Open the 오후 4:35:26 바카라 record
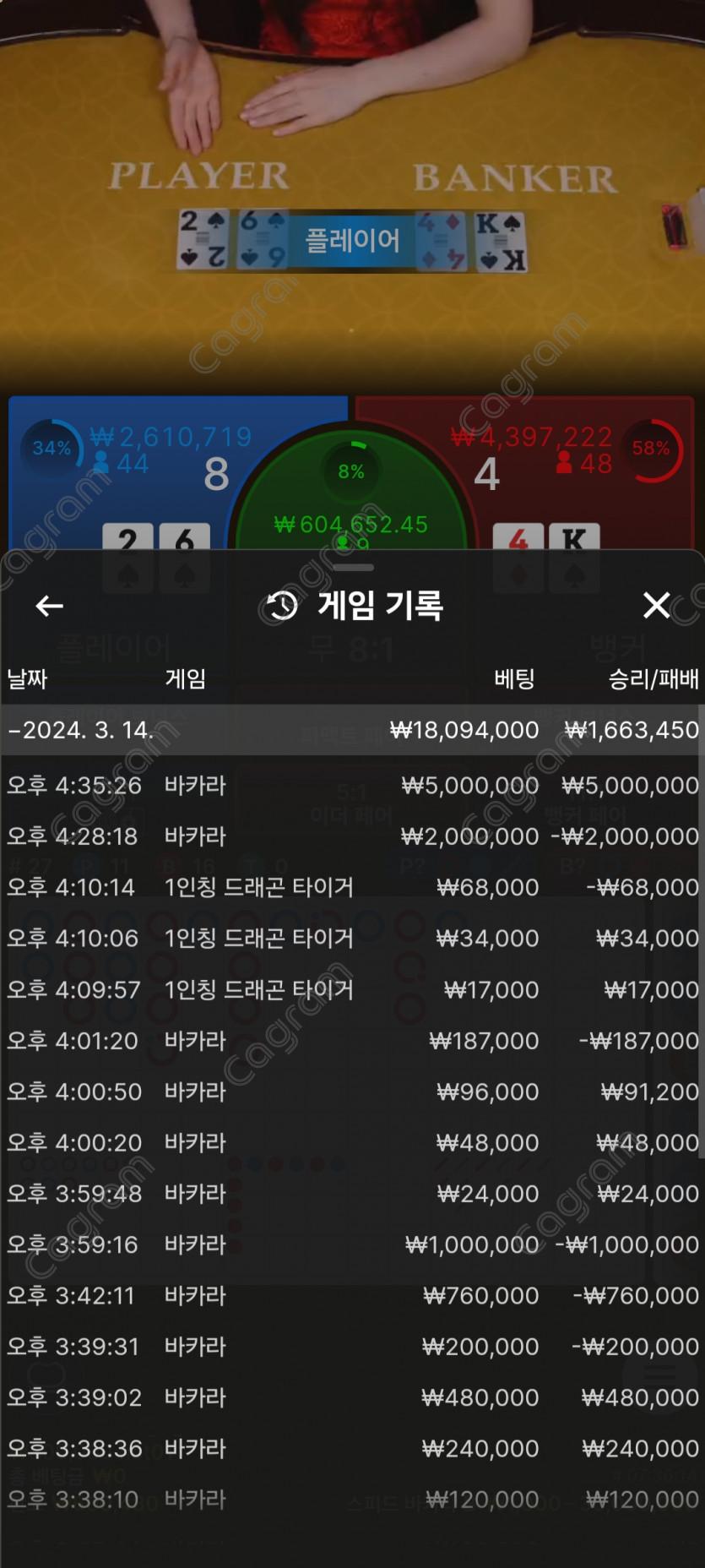This screenshot has width=705, height=1568. 352,785
